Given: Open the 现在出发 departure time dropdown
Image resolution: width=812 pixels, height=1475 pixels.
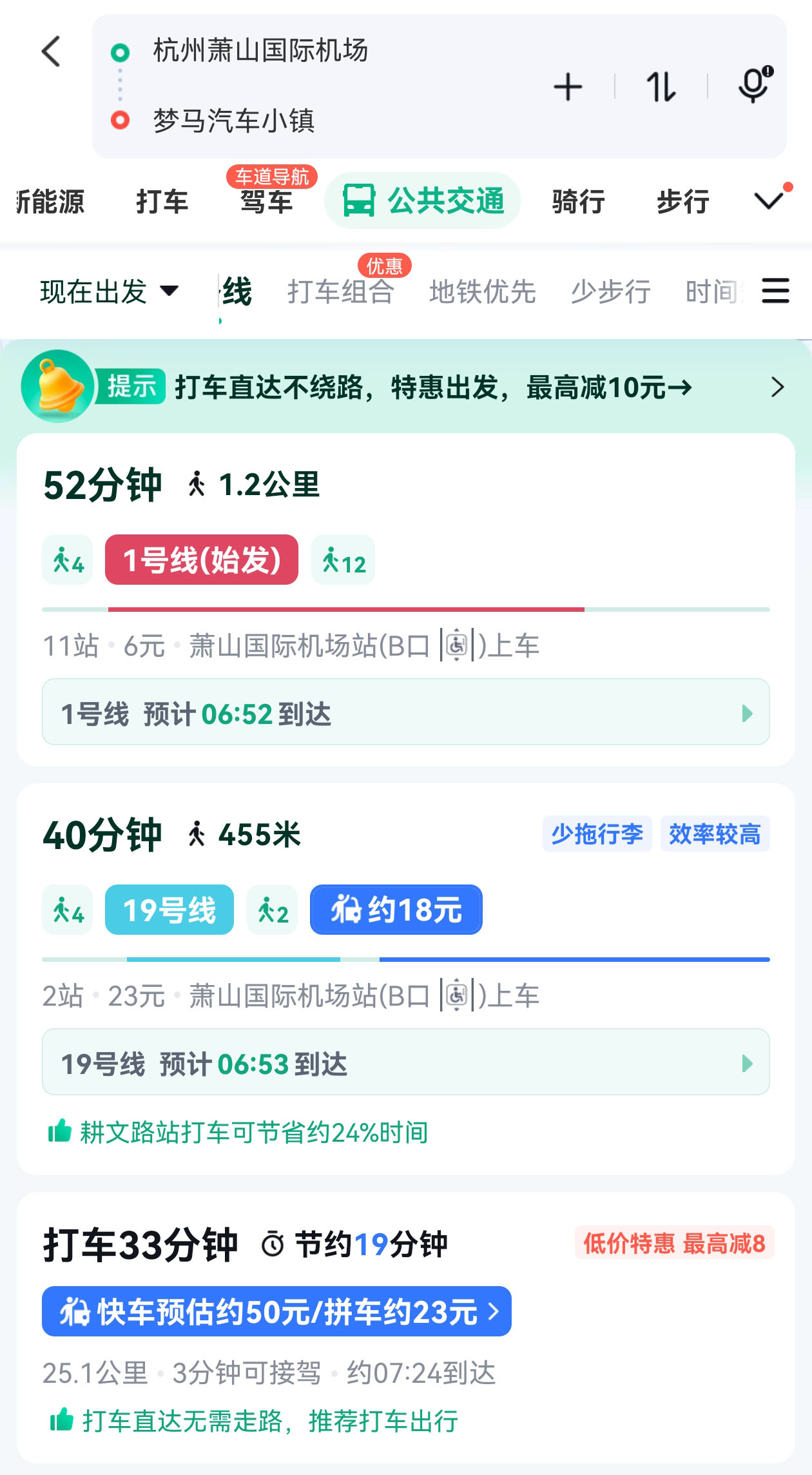Looking at the screenshot, I should click(x=108, y=291).
